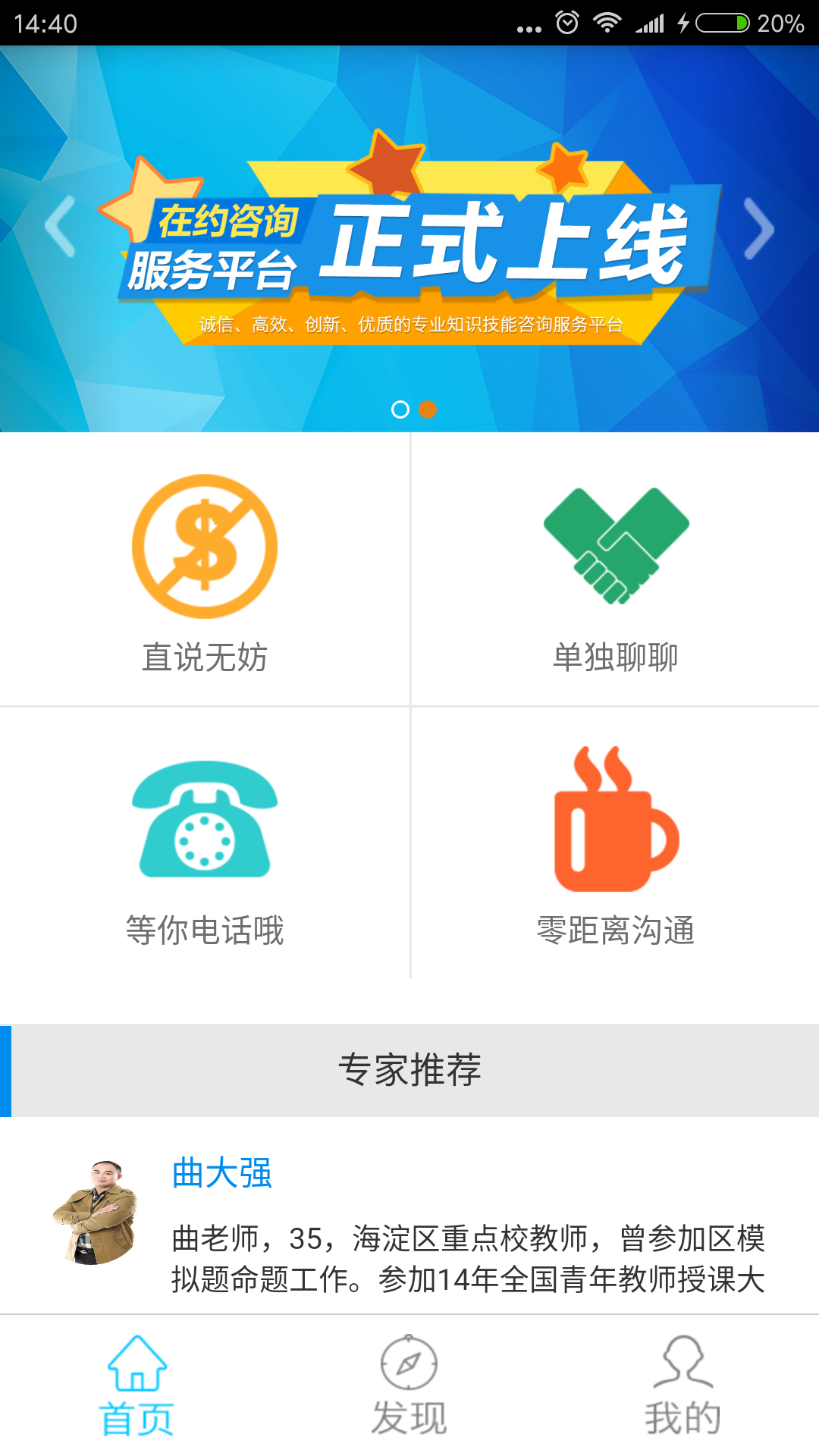Open the 我的 tab
This screenshot has width=819, height=1456.
682,1385
